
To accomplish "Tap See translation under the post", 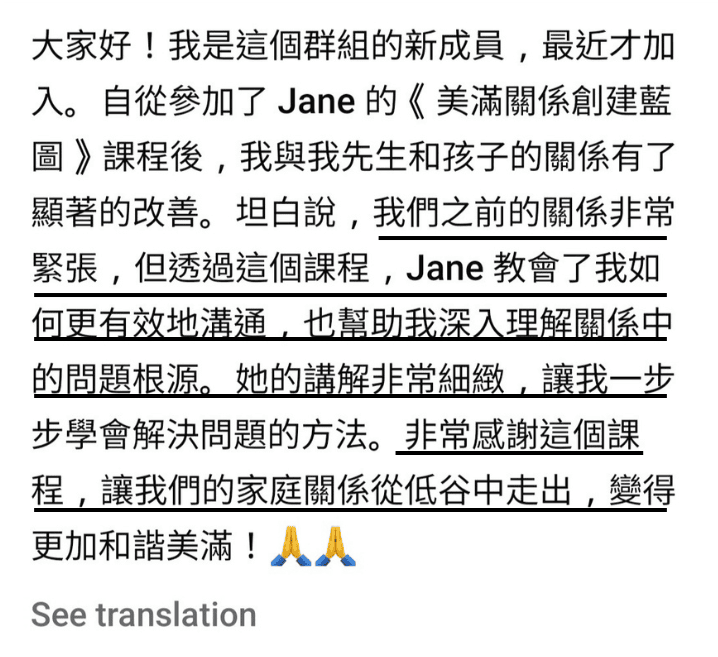I will [x=143, y=613].
